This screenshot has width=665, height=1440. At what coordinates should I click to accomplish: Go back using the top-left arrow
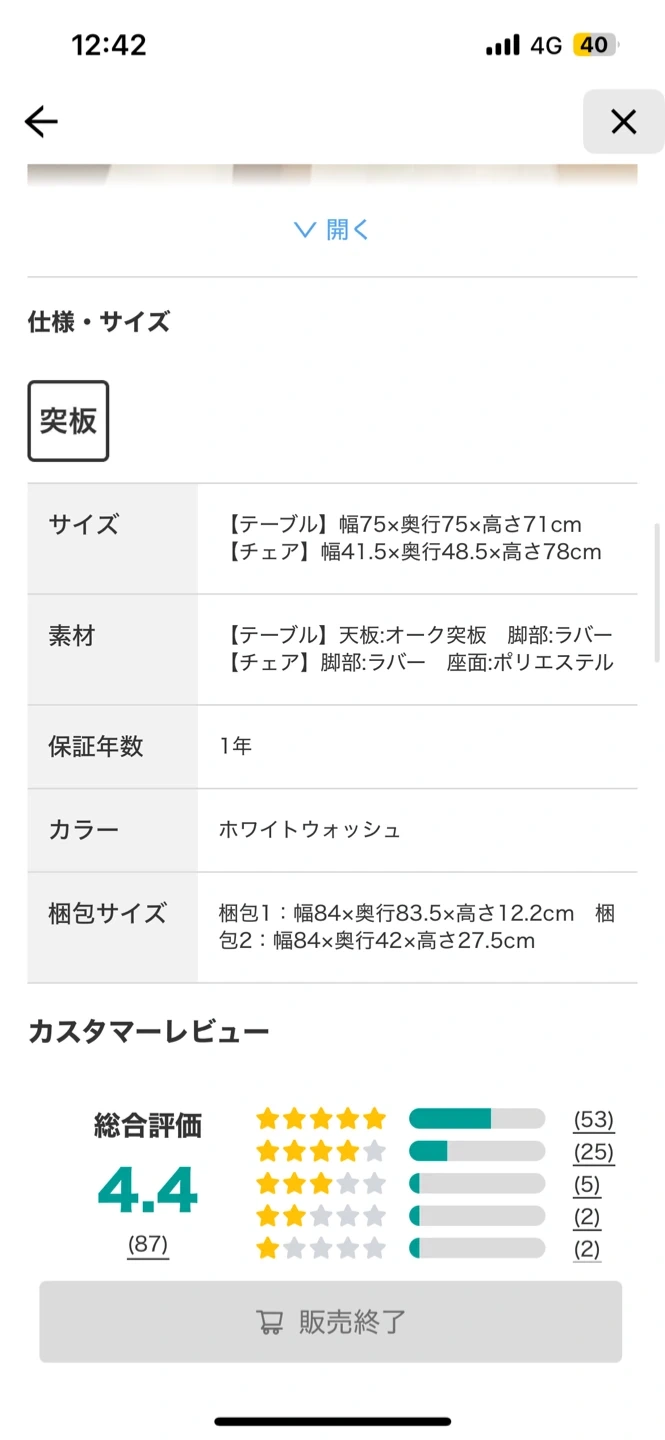tap(41, 122)
